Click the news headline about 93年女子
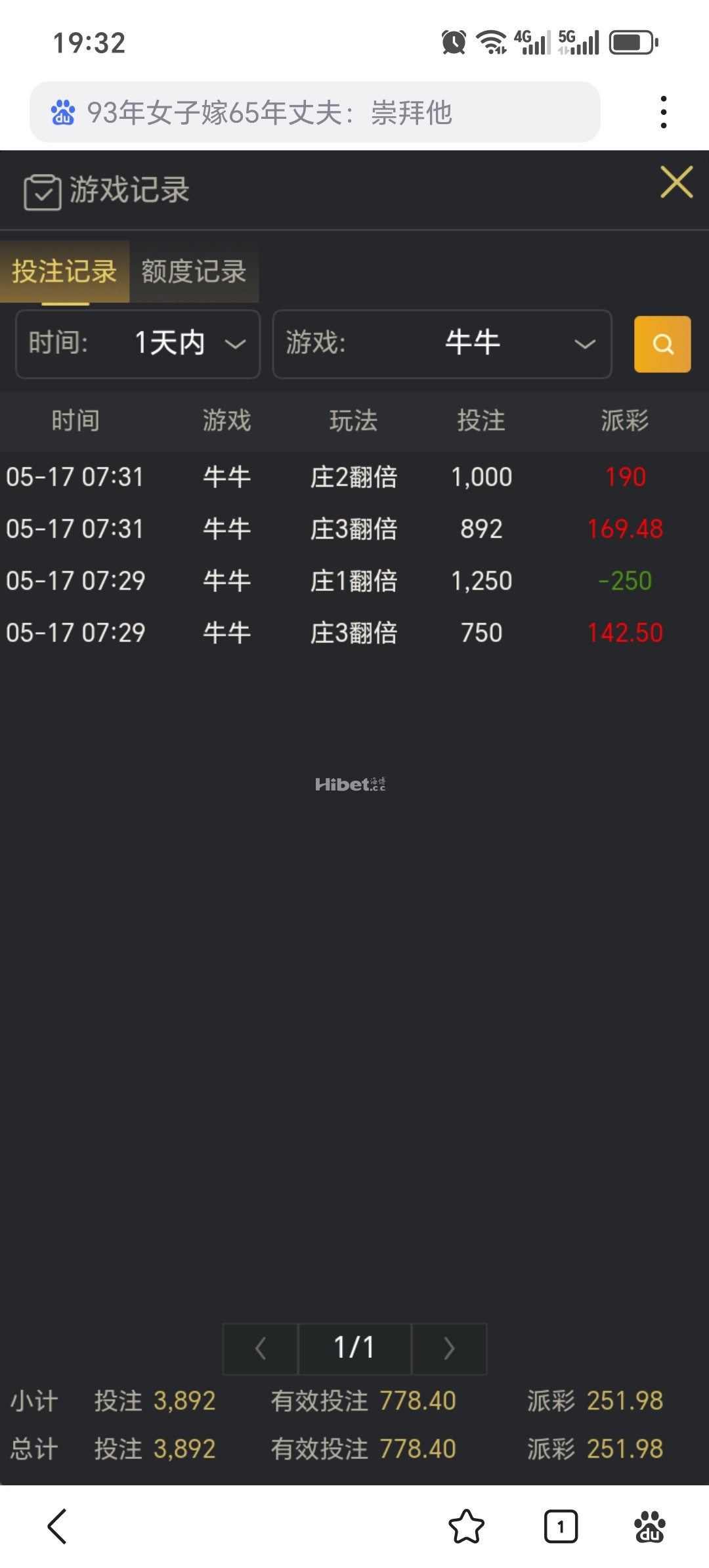709x1568 pixels. [x=270, y=112]
